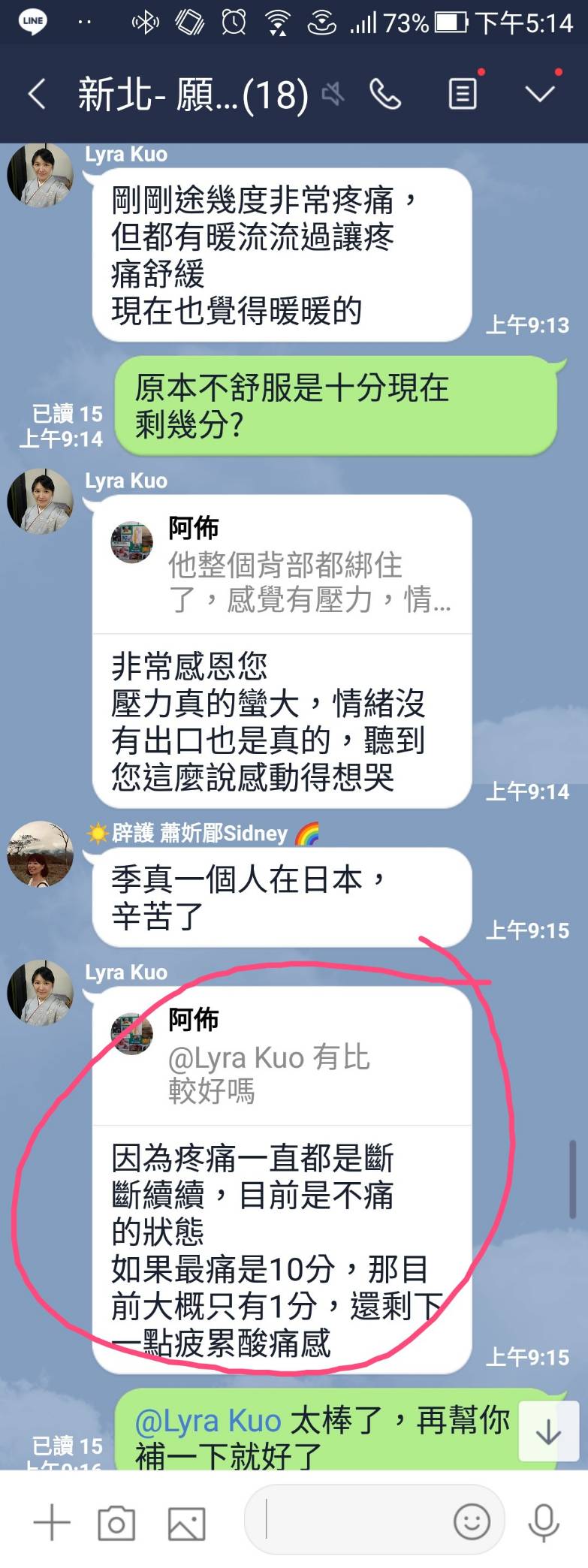
Task: Focus the message input field
Action: [353, 1521]
